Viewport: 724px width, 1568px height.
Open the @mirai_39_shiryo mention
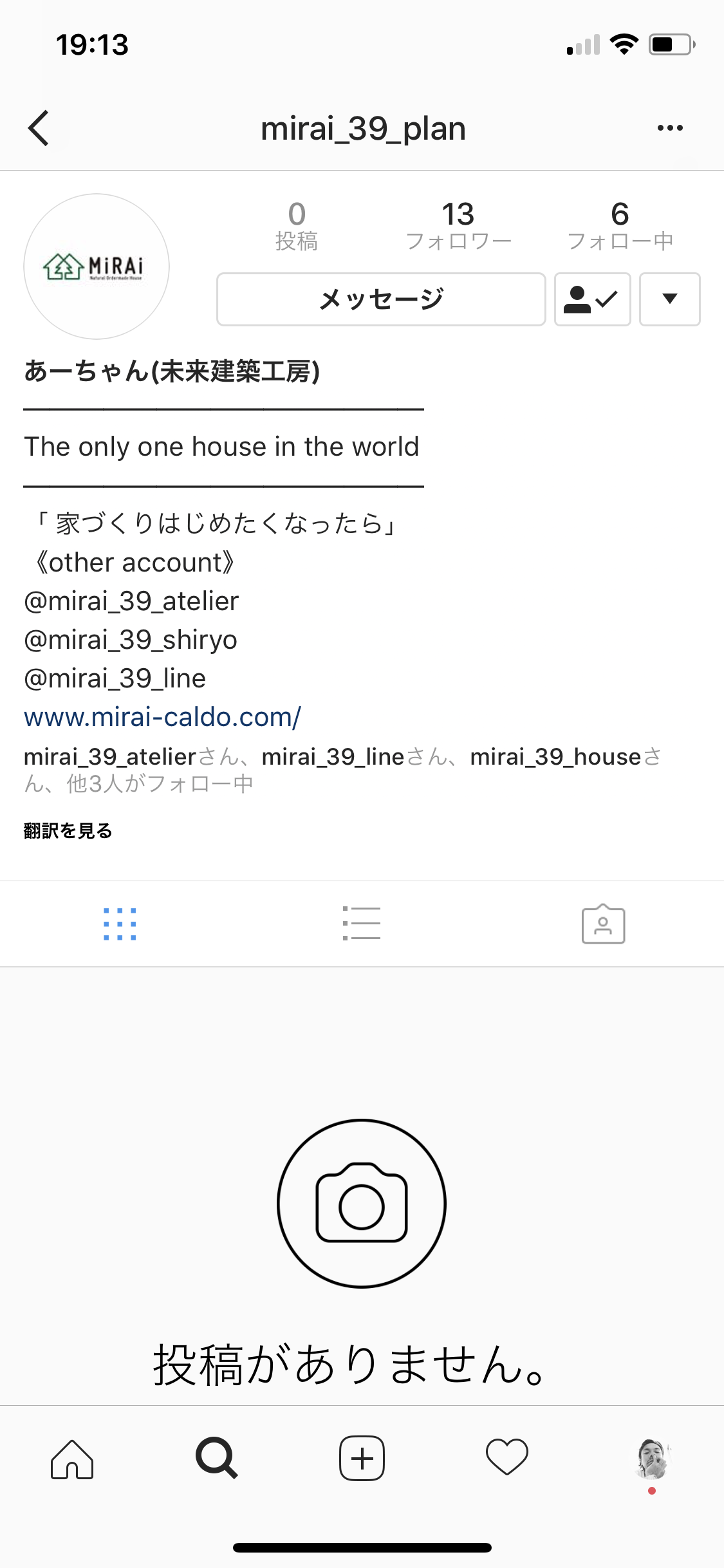131,640
